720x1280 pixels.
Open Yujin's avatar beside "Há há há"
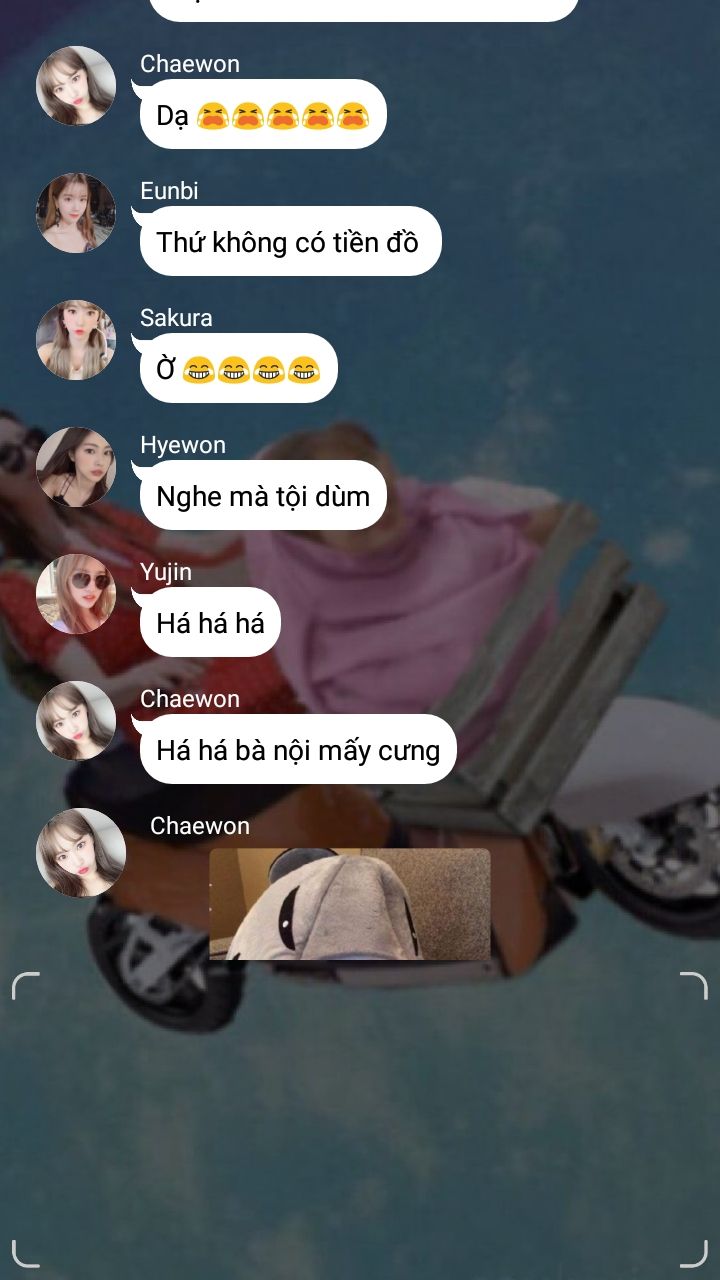(x=76, y=594)
